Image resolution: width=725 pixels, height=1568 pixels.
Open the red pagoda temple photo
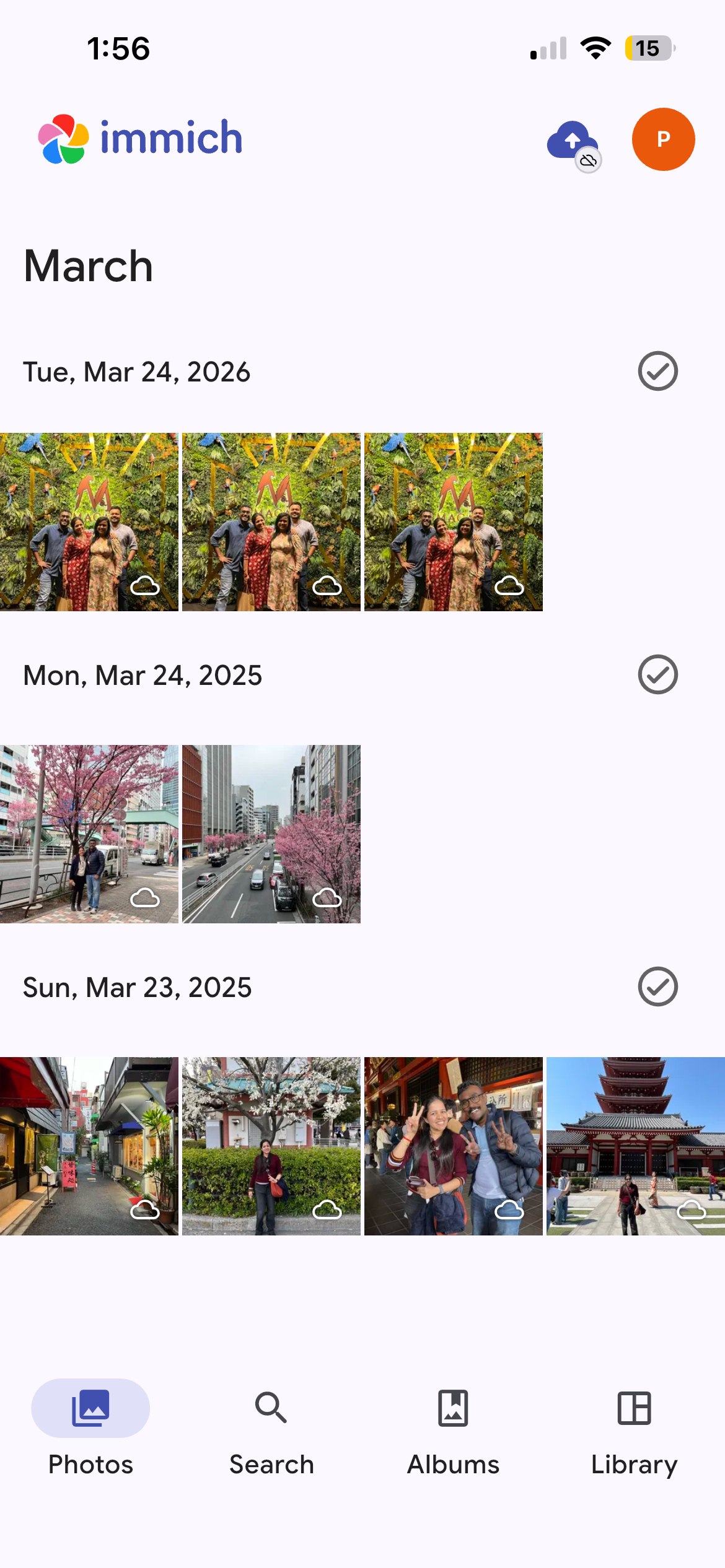point(636,1146)
